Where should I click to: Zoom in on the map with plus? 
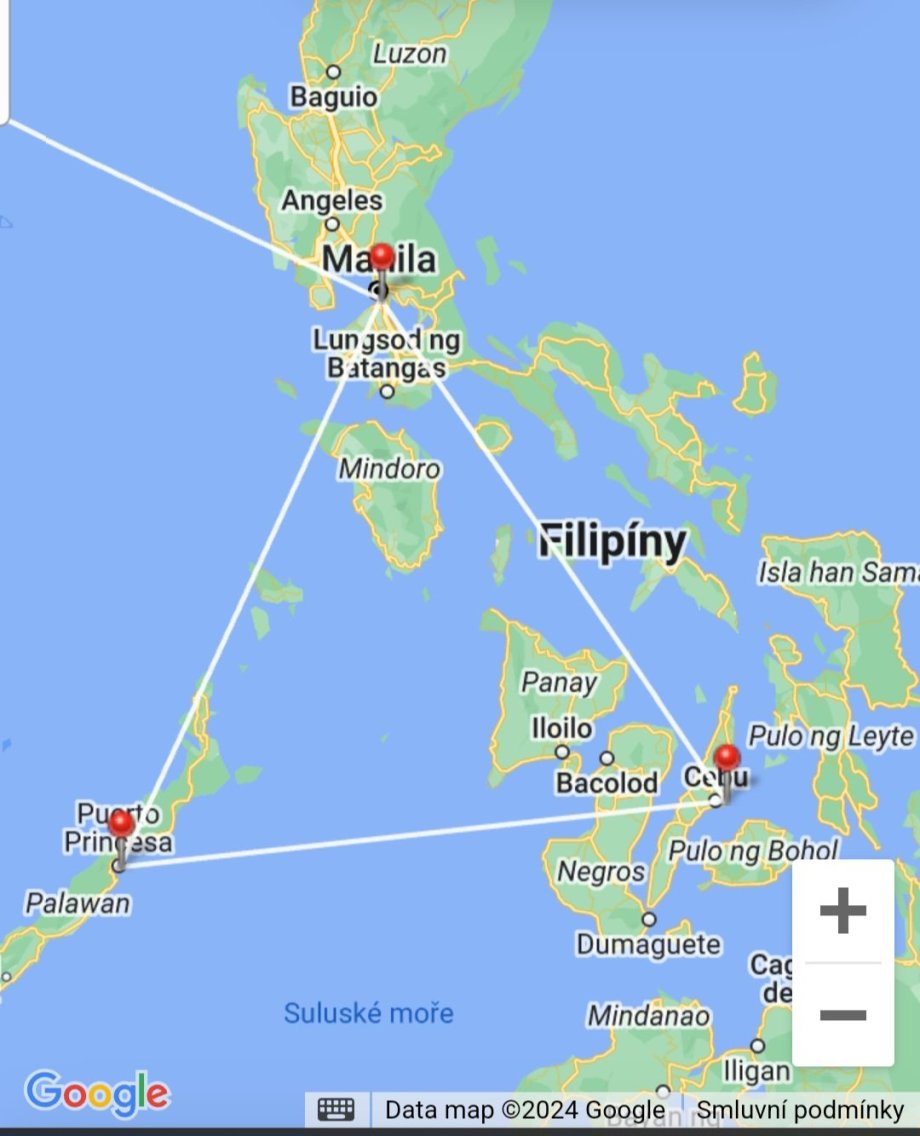pos(842,911)
